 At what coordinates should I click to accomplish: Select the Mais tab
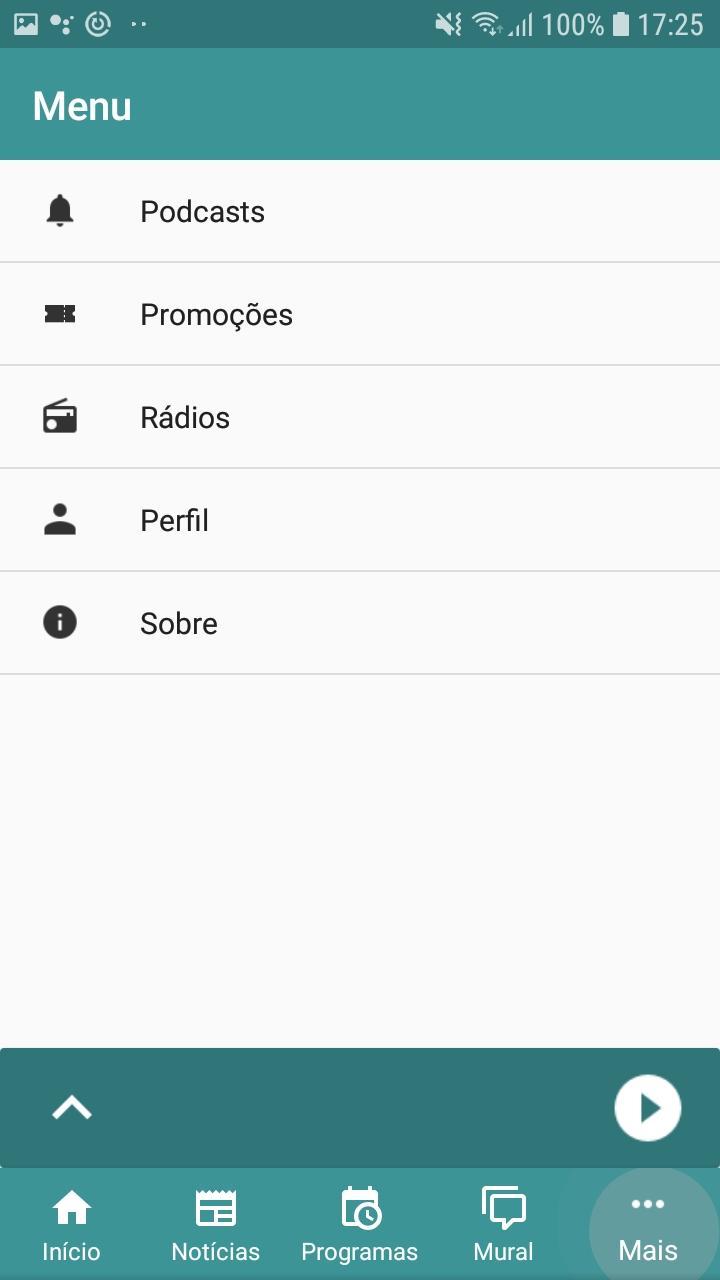click(647, 1225)
